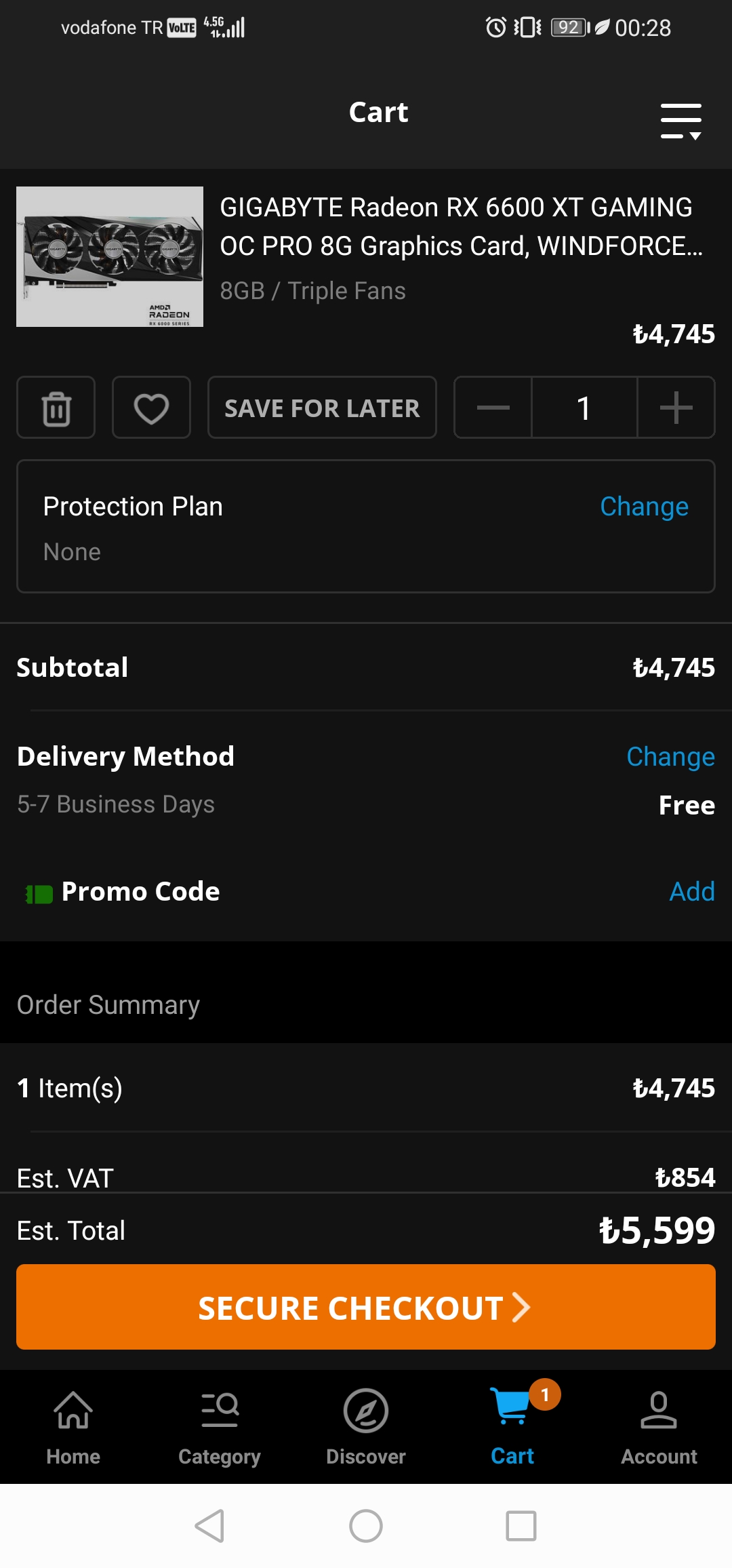
Task: Tap the system recent apps button
Action: coord(521,1526)
